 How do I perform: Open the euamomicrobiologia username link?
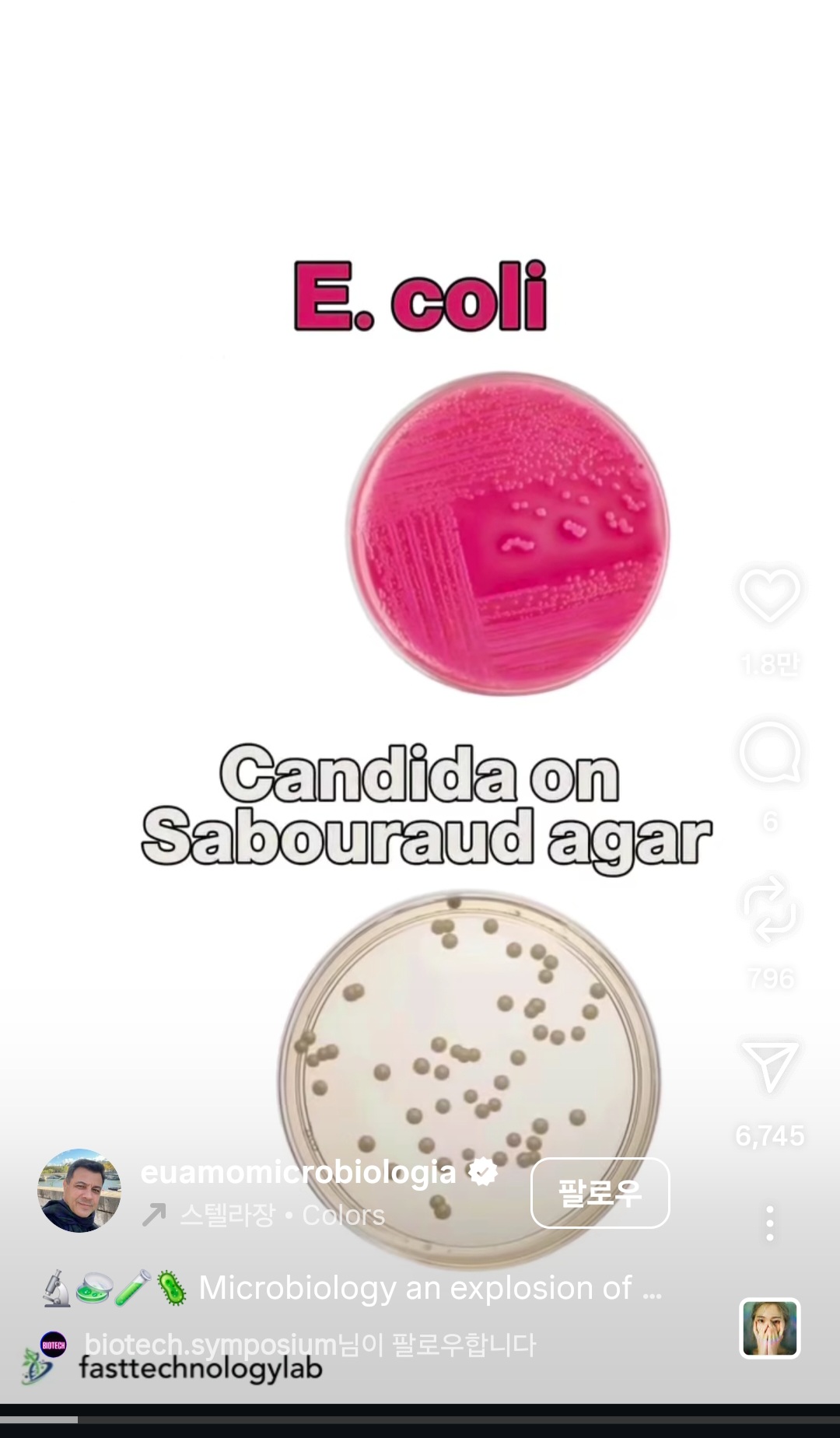298,1172
